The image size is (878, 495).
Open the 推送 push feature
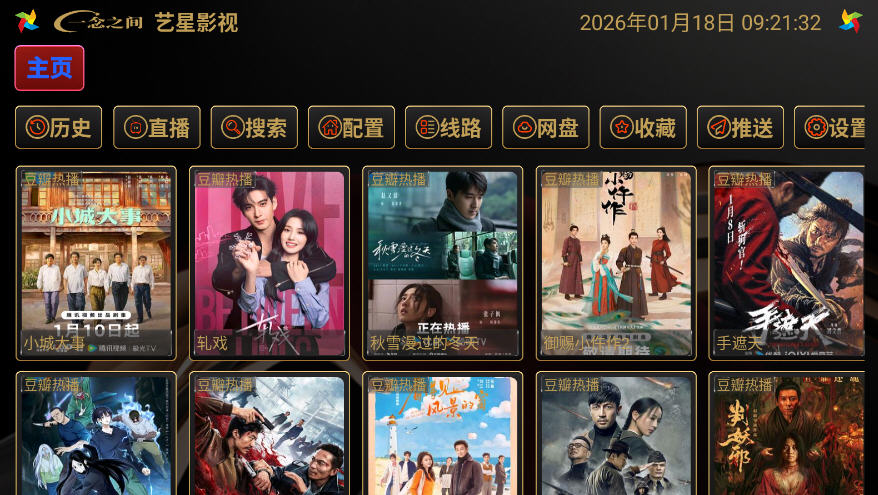[740, 128]
